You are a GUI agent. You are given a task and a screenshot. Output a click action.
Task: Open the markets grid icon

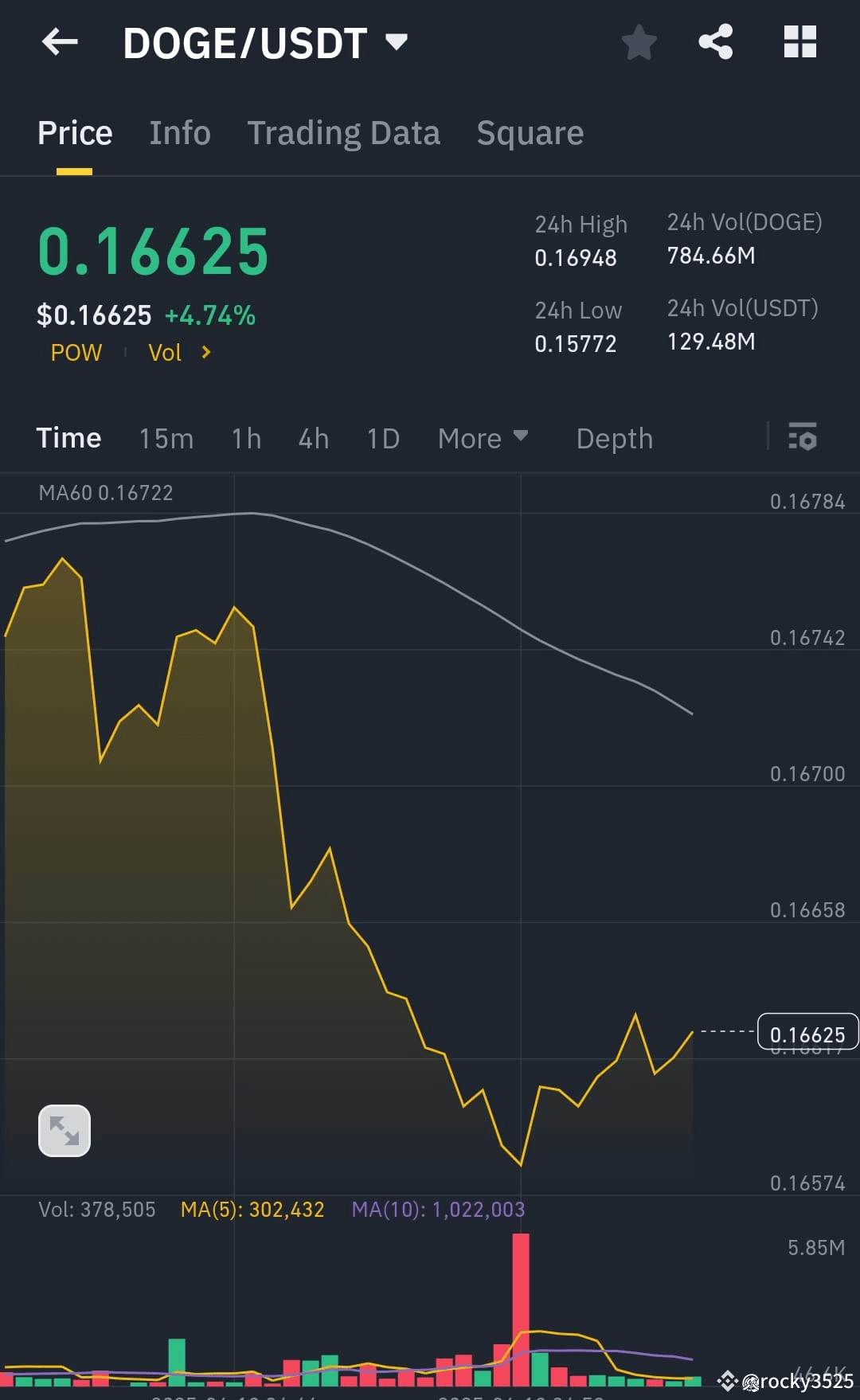pyautogui.click(x=800, y=42)
